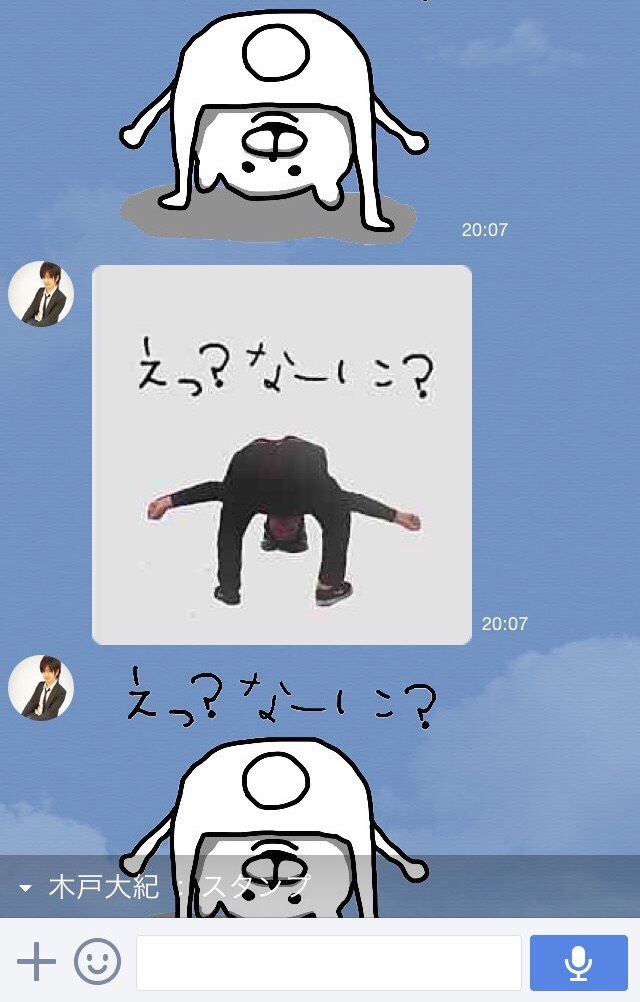Open the emoji and sticker picker

tap(97, 962)
